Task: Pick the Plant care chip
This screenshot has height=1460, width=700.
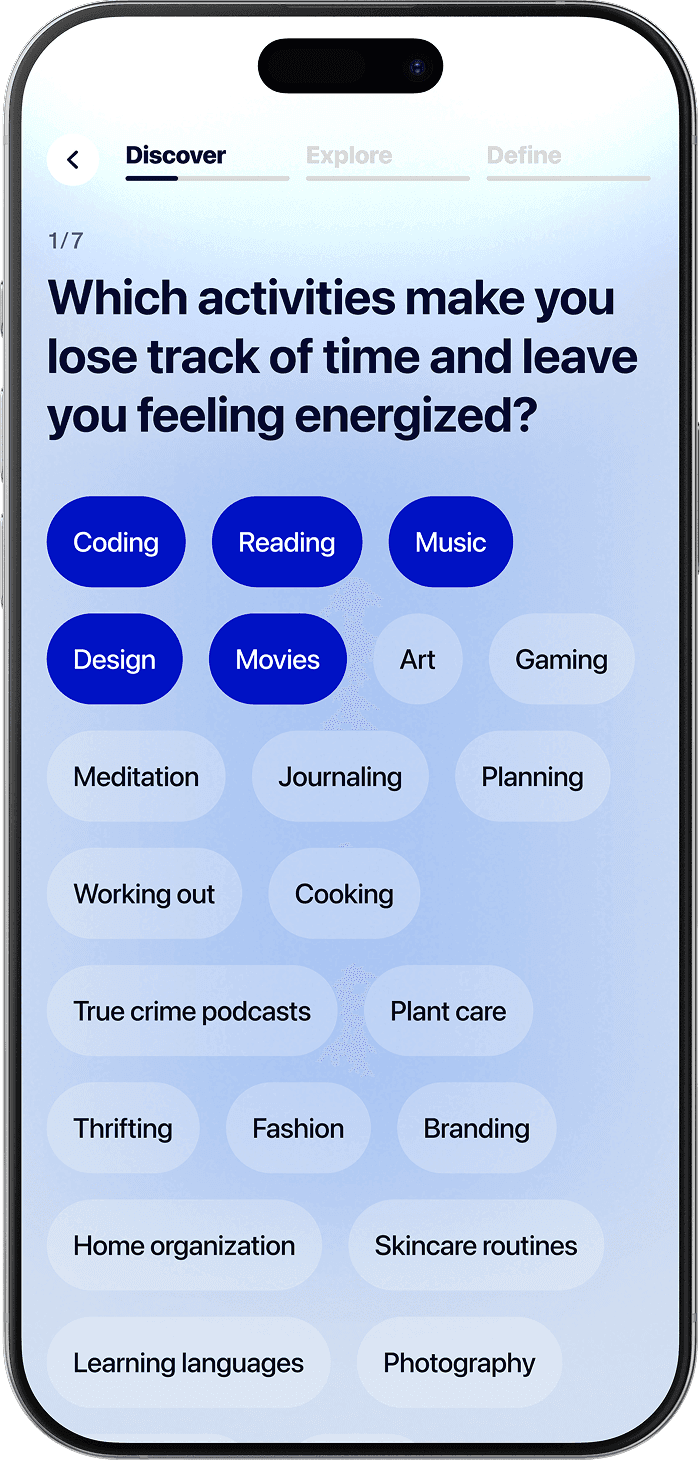Action: tap(448, 1010)
